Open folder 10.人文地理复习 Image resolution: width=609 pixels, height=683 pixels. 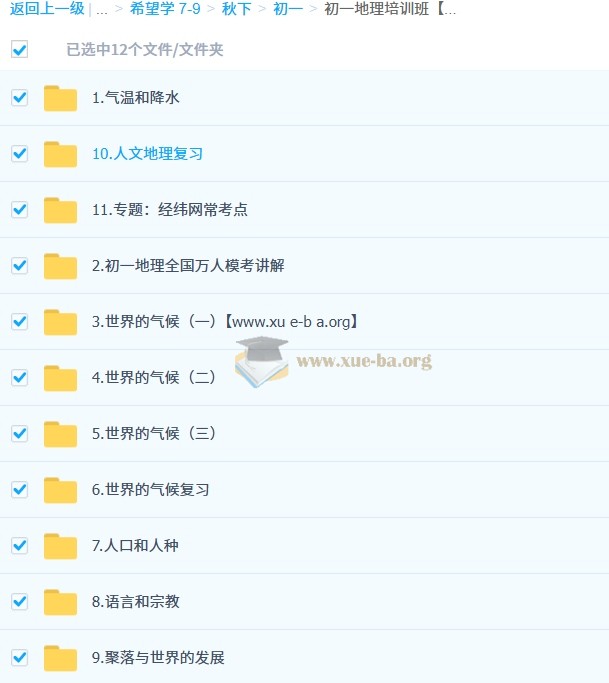(x=147, y=154)
